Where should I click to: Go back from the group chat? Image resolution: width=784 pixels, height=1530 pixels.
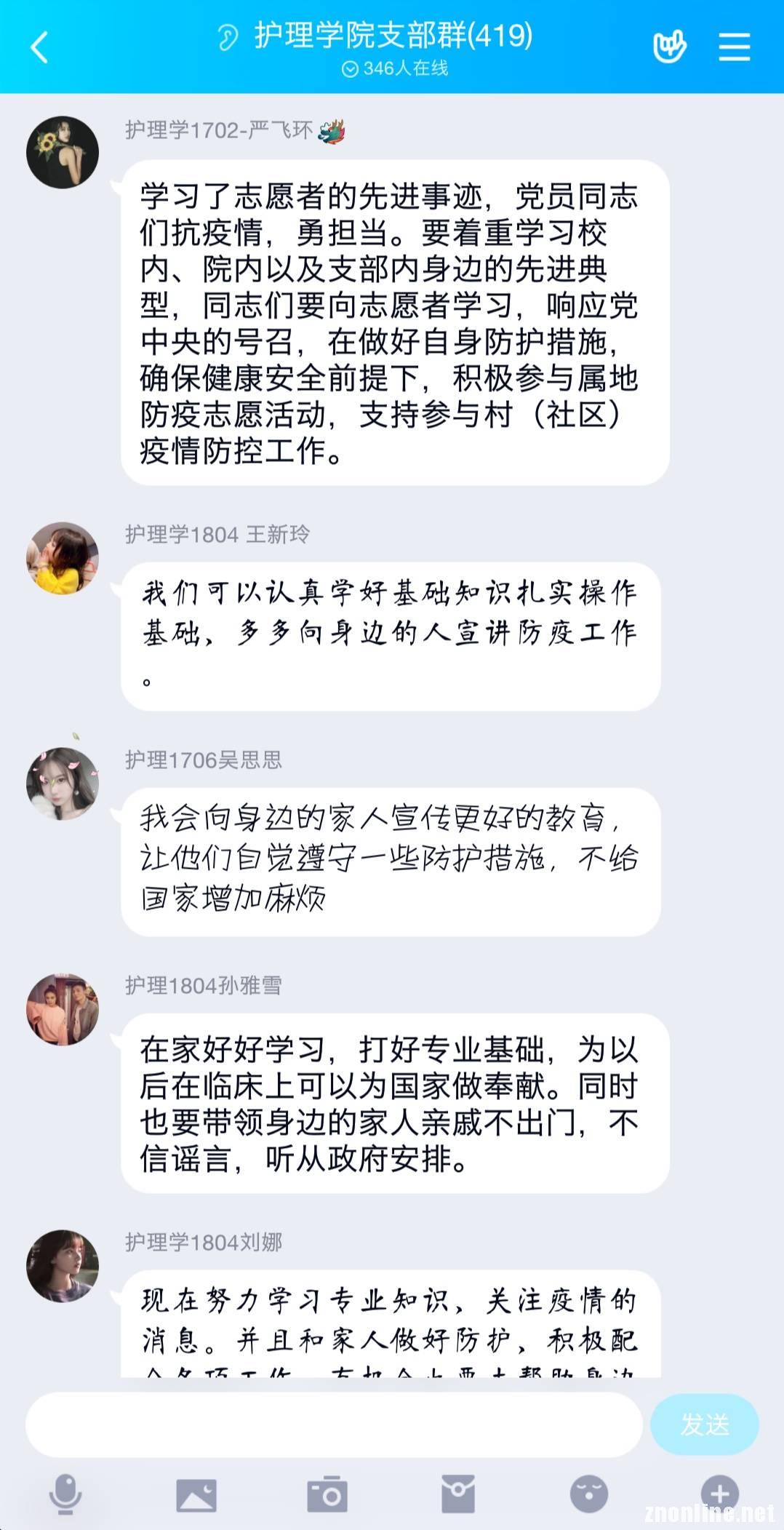click(x=39, y=48)
